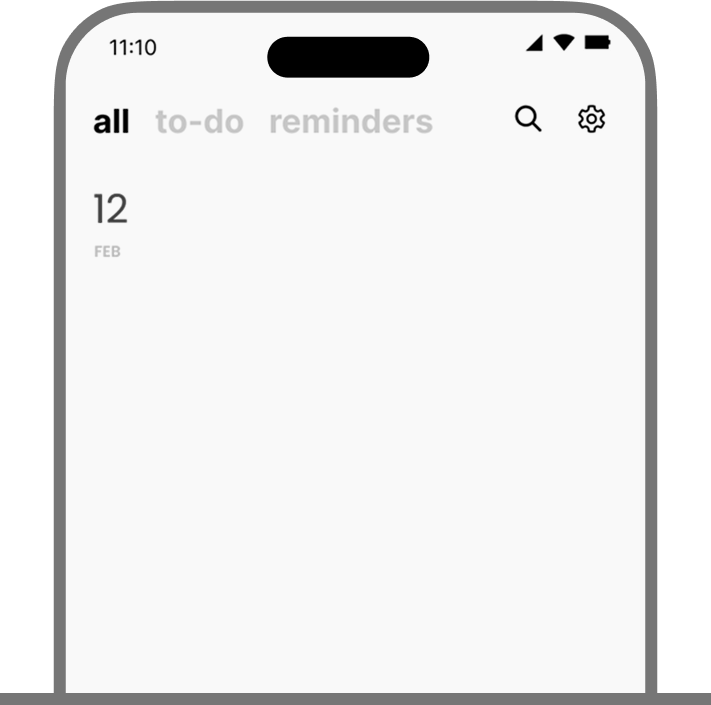This screenshot has height=705, width=711.
Task: Select the all tab
Action: 111,122
